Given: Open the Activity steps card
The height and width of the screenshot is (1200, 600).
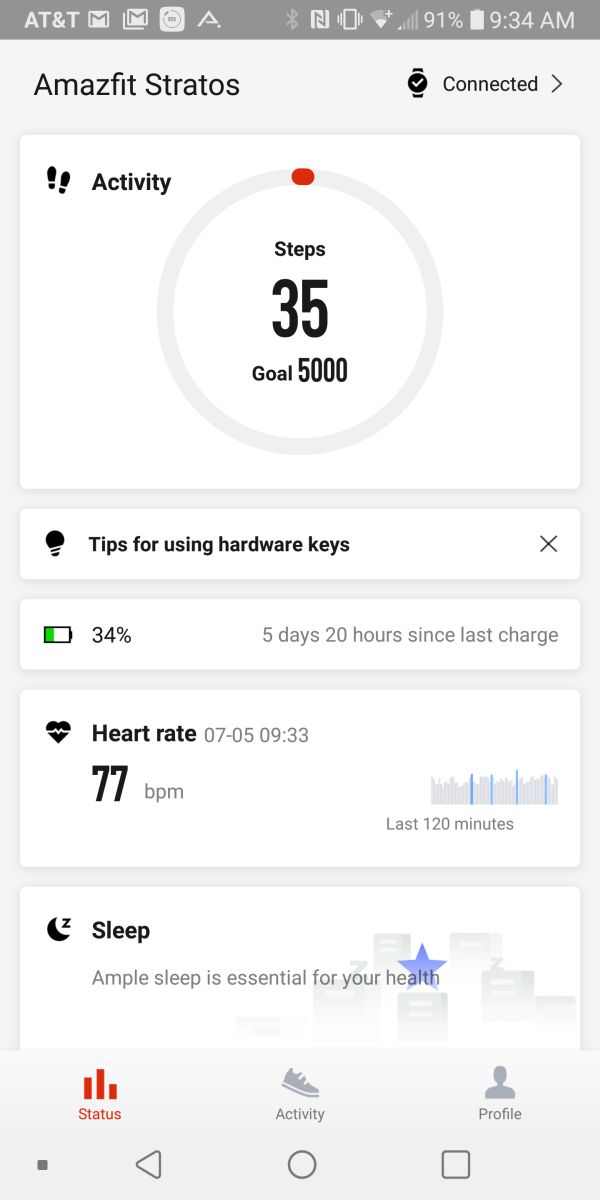Looking at the screenshot, I should tap(300, 312).
